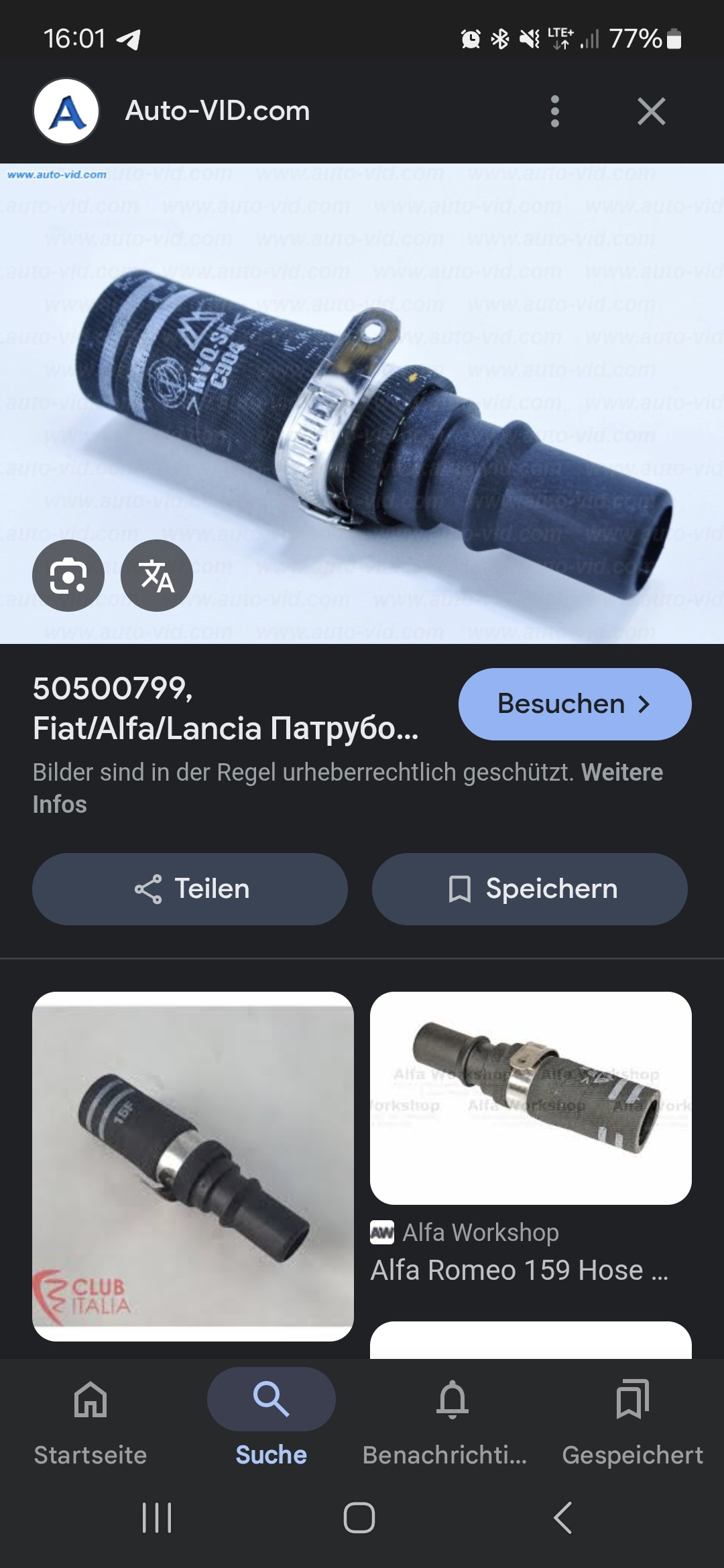The width and height of the screenshot is (724, 1568).
Task: Save the image with Speichern
Action: [530, 889]
